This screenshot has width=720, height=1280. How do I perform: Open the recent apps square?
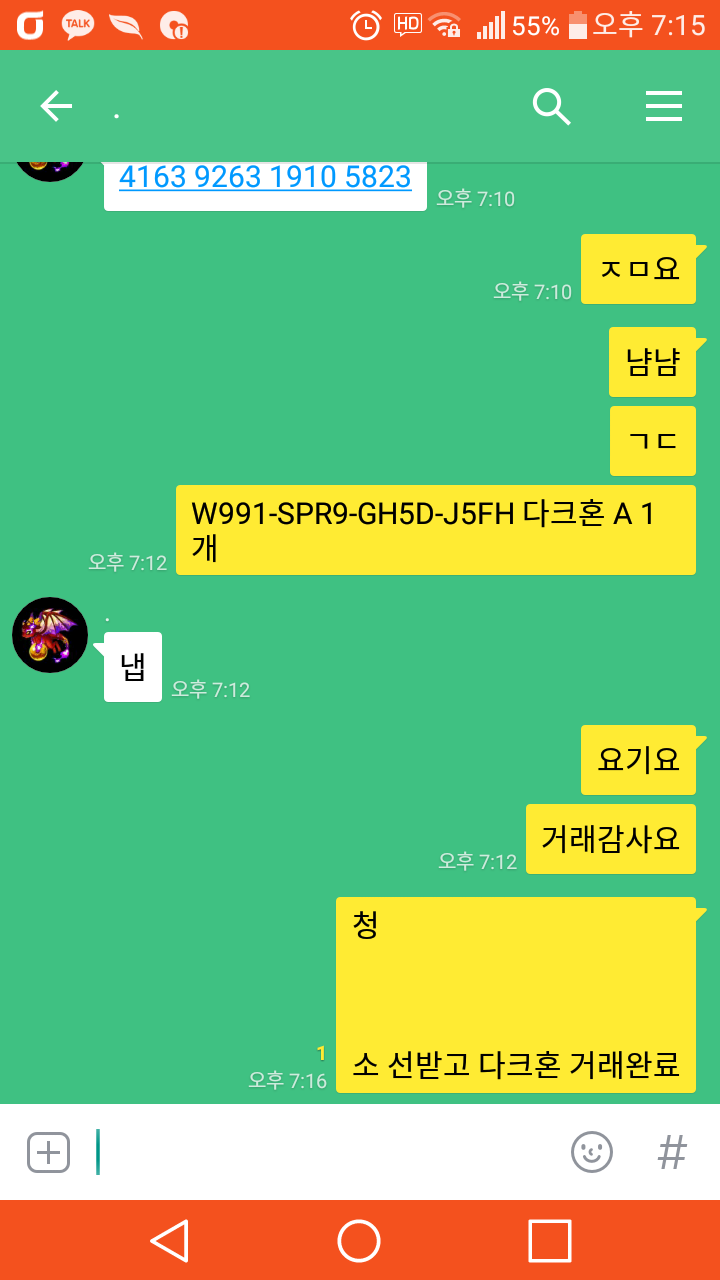click(x=549, y=1241)
